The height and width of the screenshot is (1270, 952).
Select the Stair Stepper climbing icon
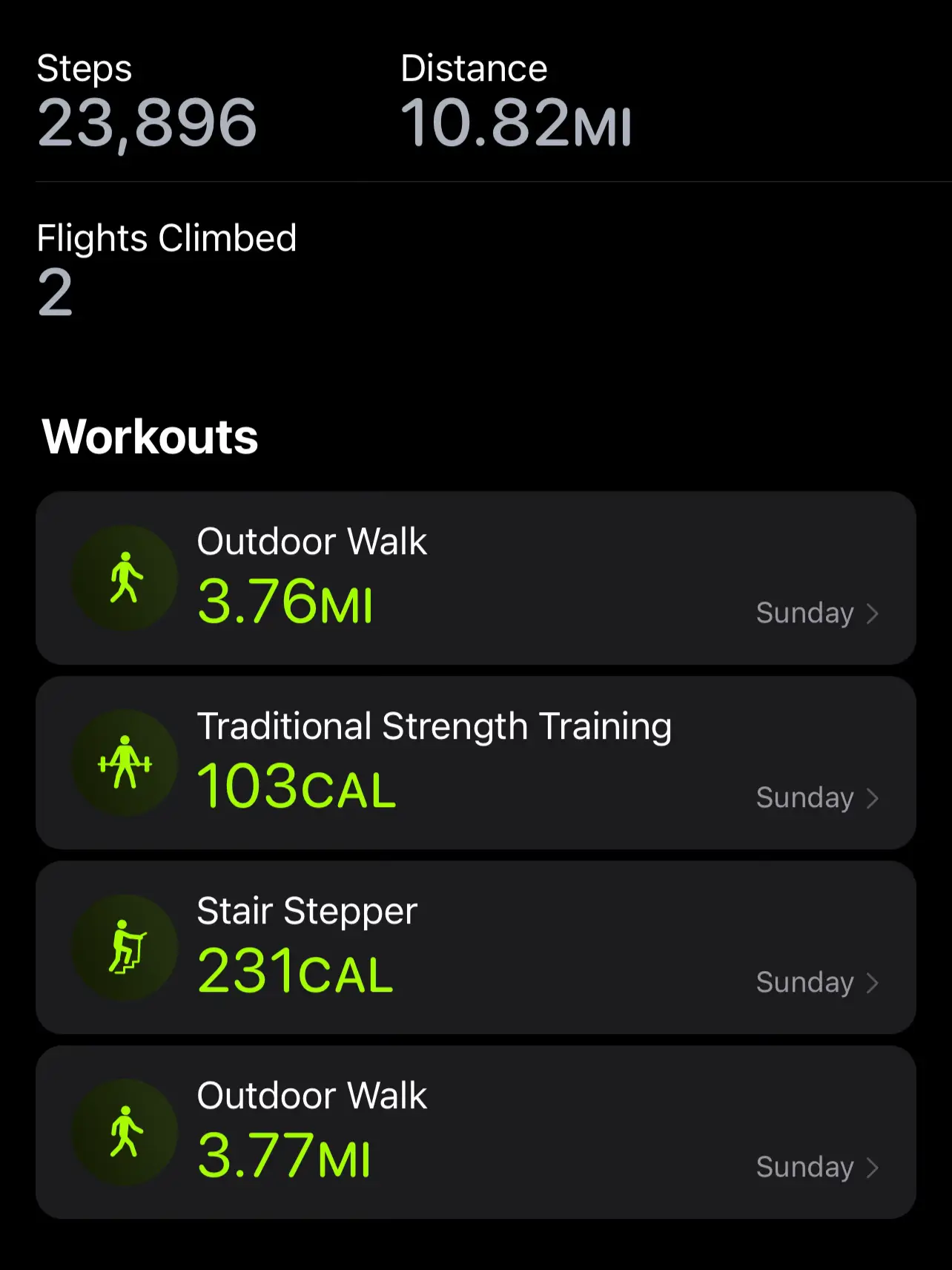coord(125,947)
